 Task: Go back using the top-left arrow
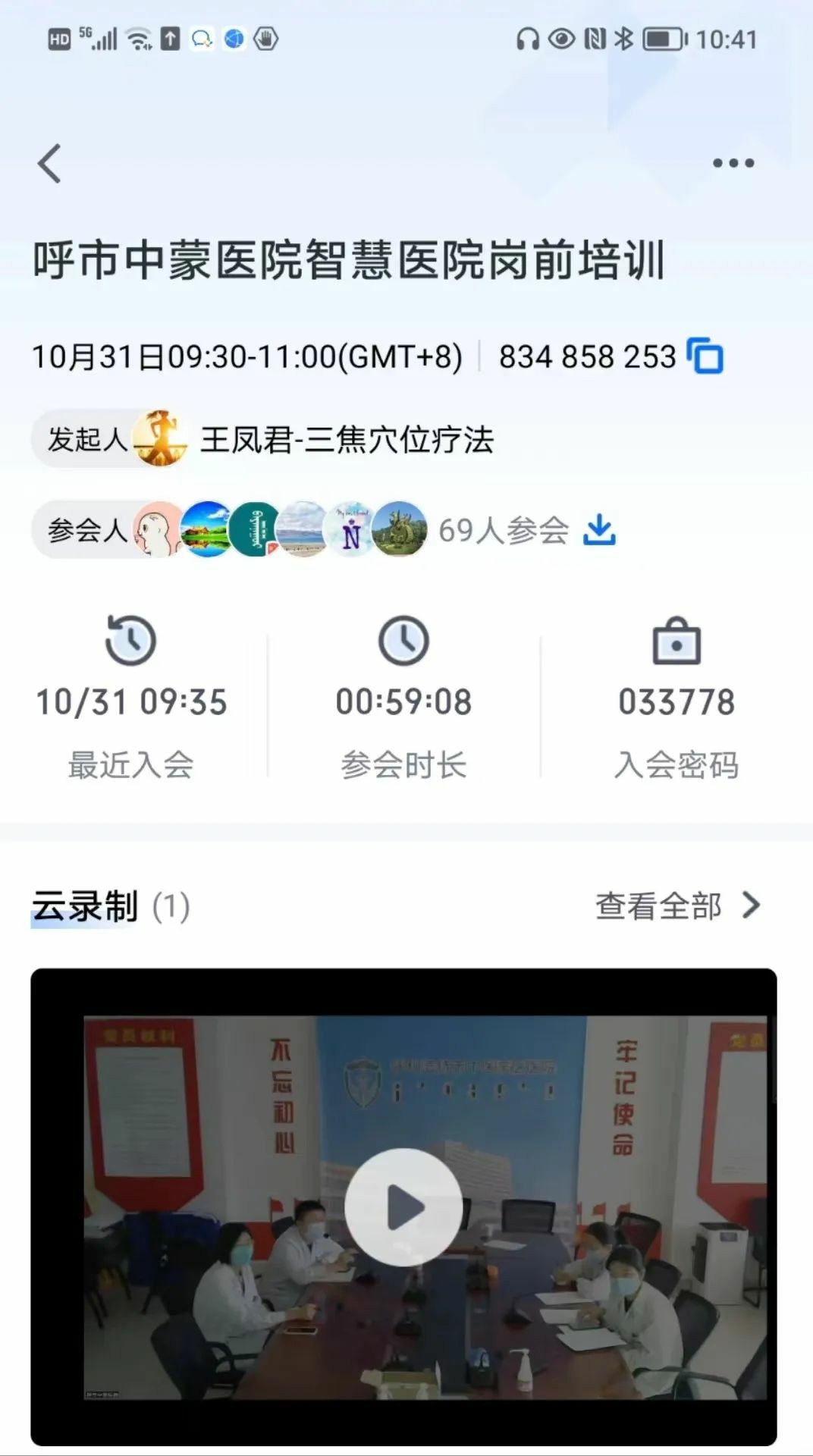point(50,163)
